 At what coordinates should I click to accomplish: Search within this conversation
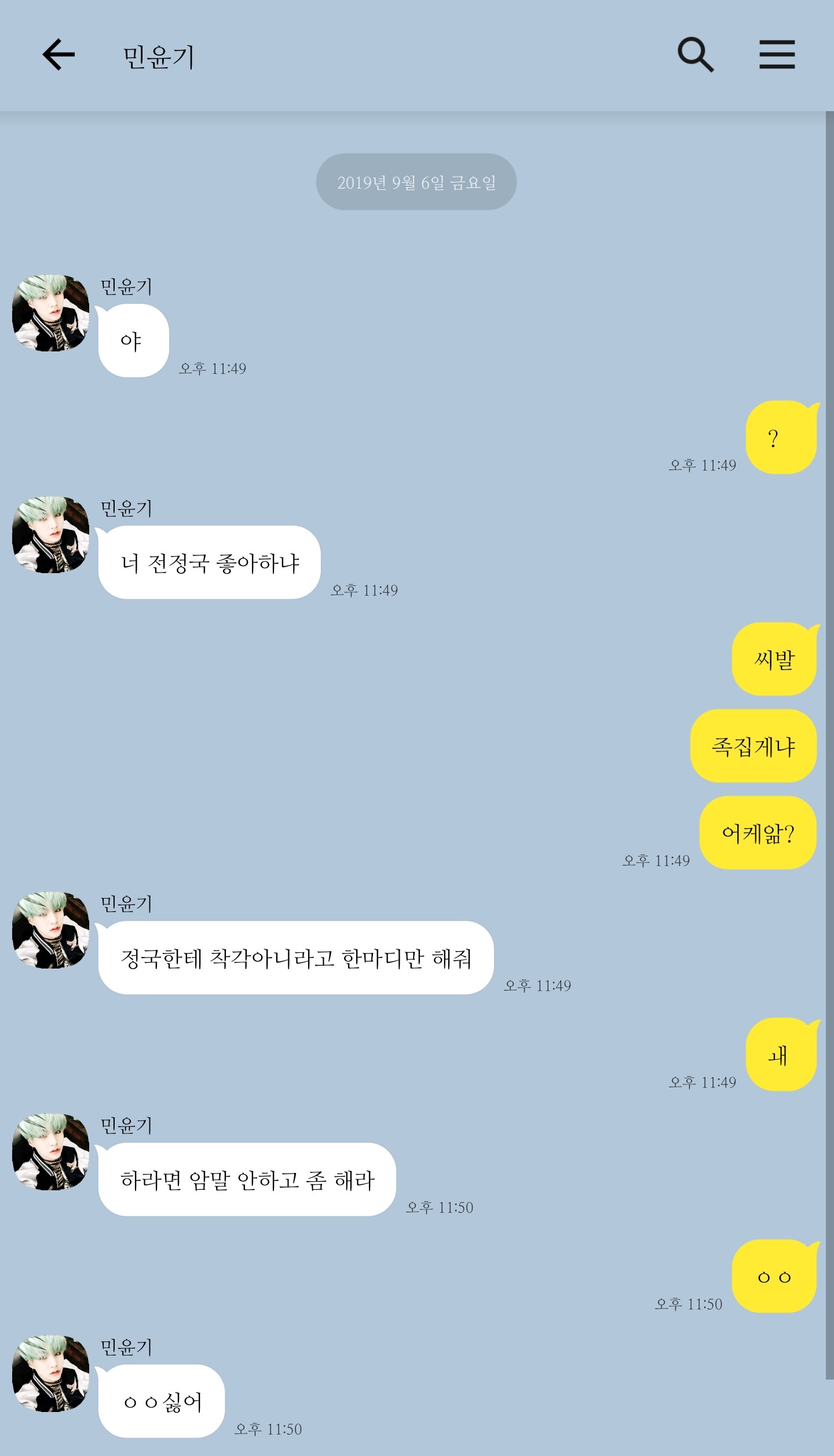(696, 55)
